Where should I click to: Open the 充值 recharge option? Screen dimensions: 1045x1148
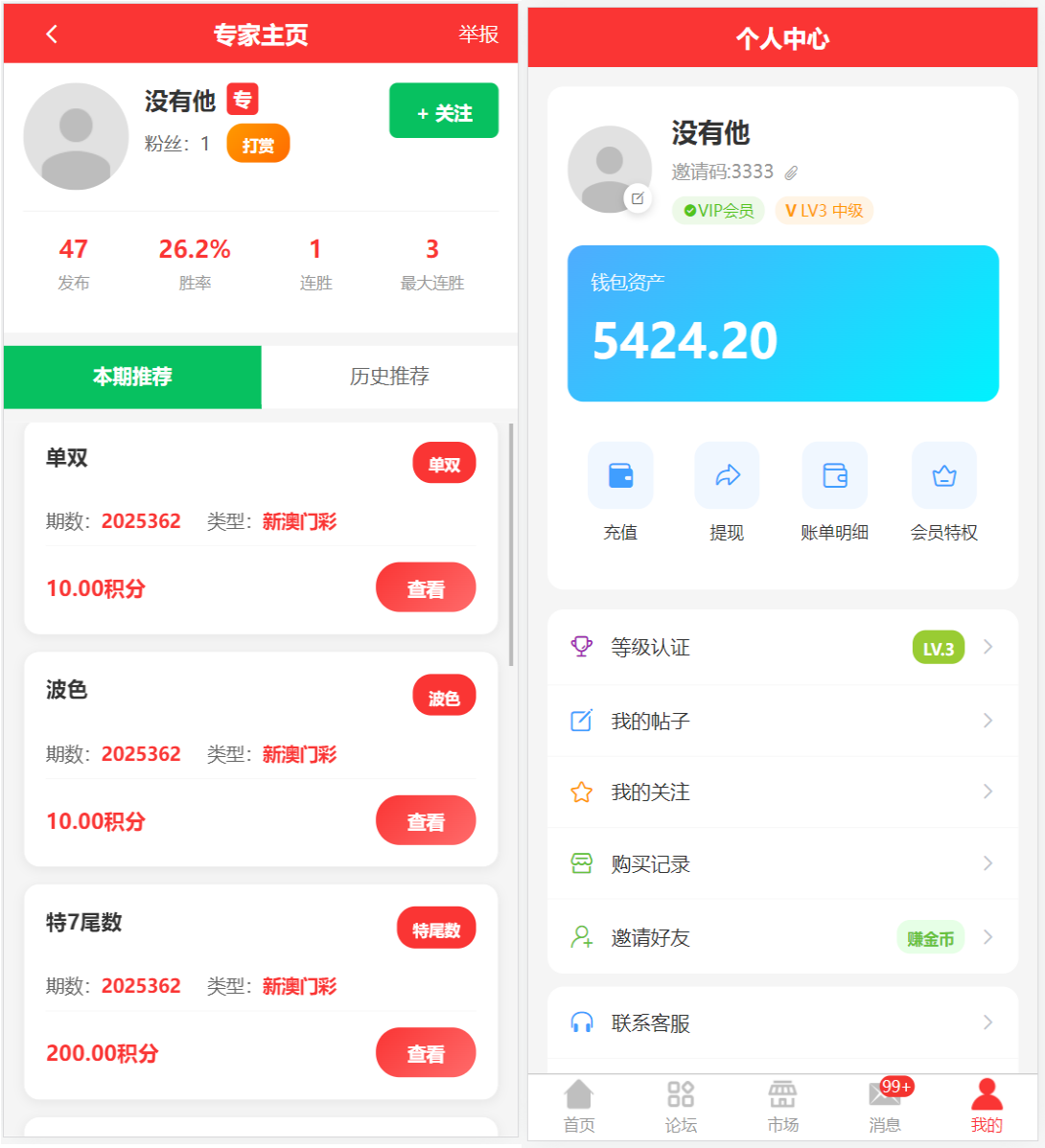[620, 491]
